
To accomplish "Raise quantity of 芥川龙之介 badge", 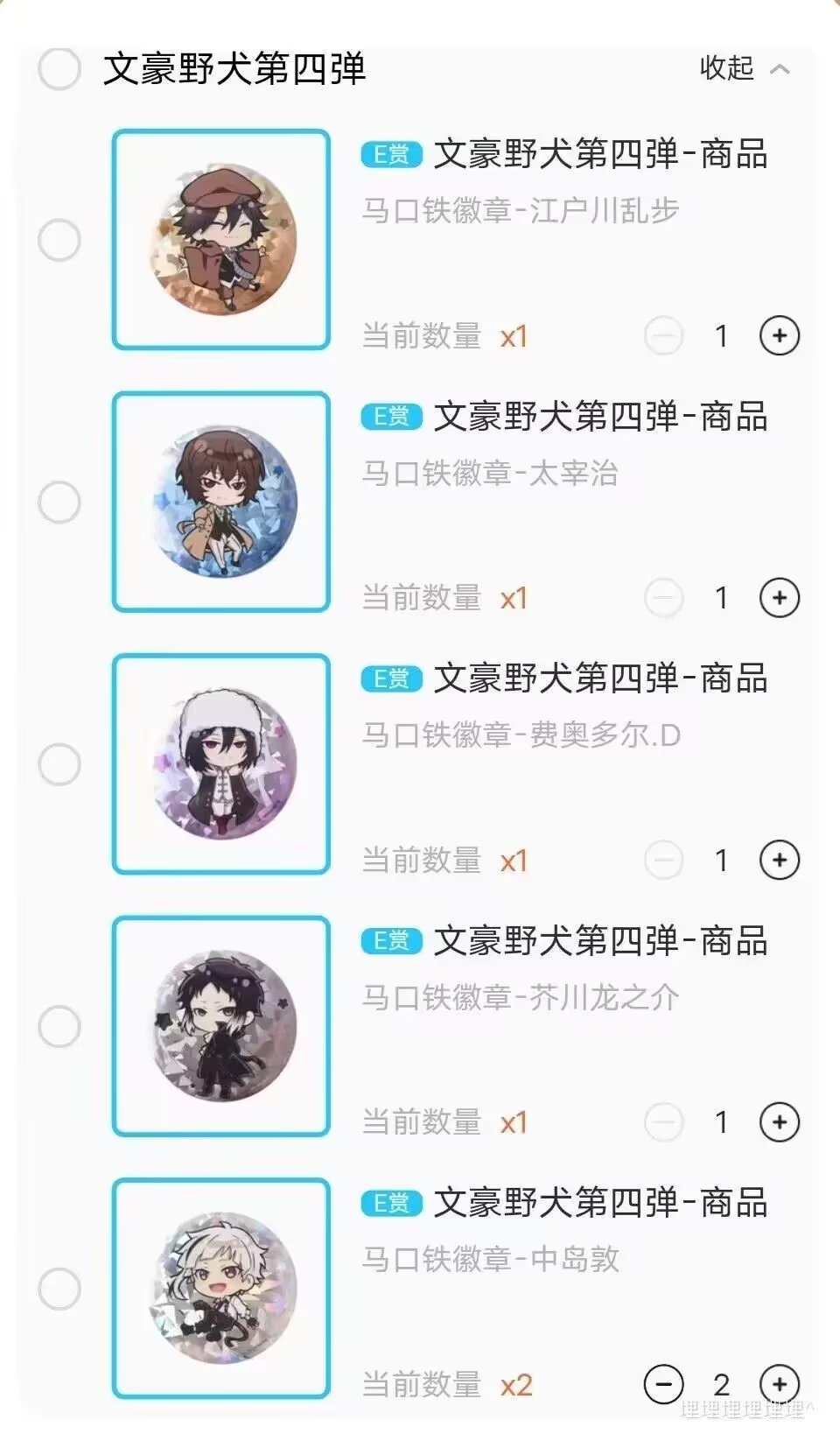I will coord(780,1122).
